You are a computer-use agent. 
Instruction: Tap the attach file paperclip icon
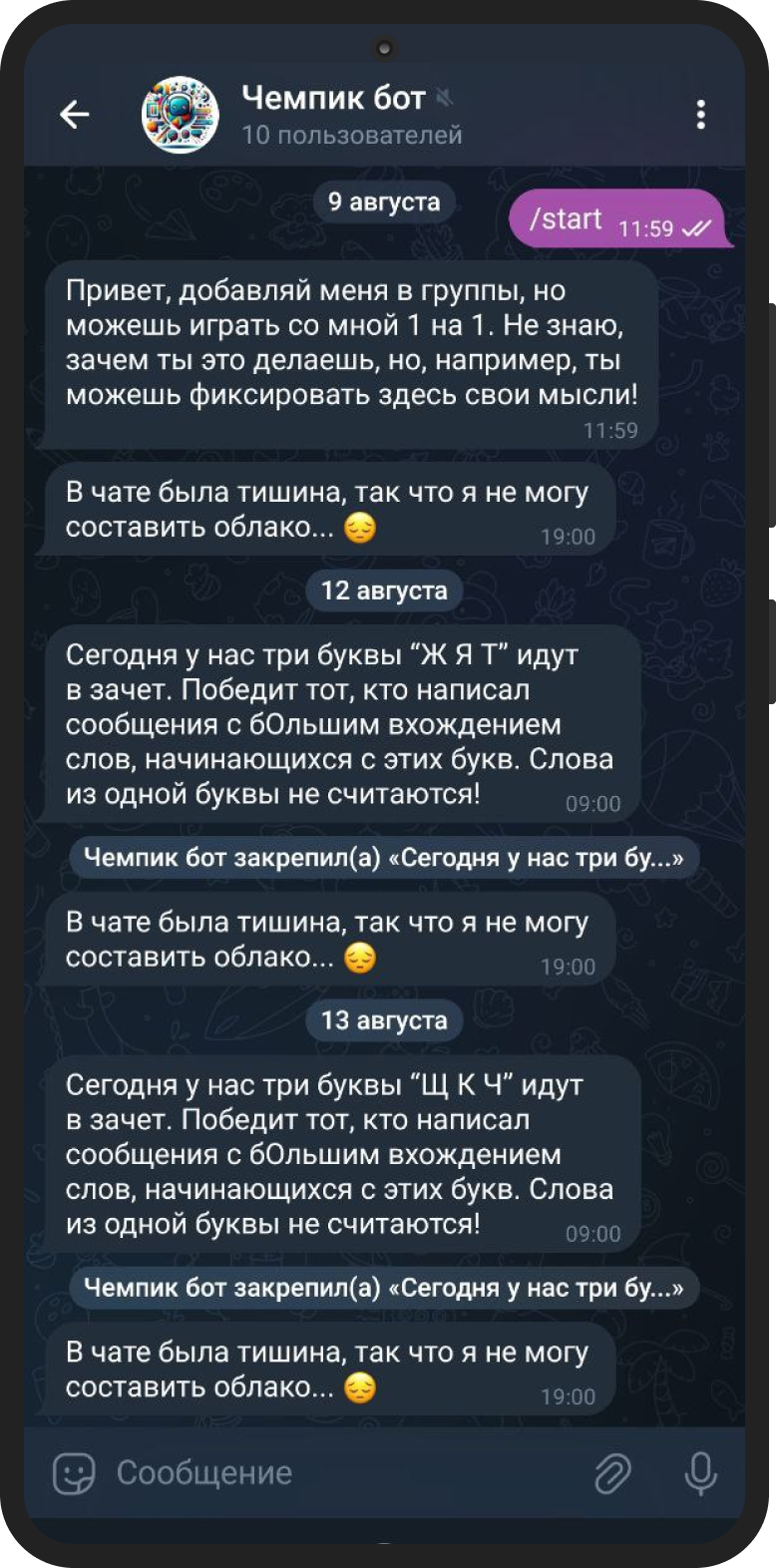[x=613, y=1472]
